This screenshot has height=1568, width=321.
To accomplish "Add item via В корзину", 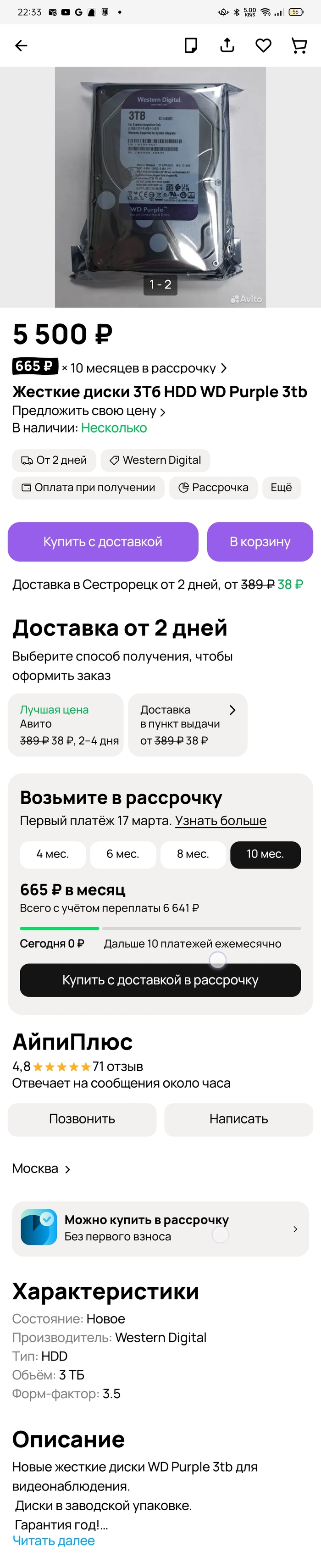I will [260, 542].
